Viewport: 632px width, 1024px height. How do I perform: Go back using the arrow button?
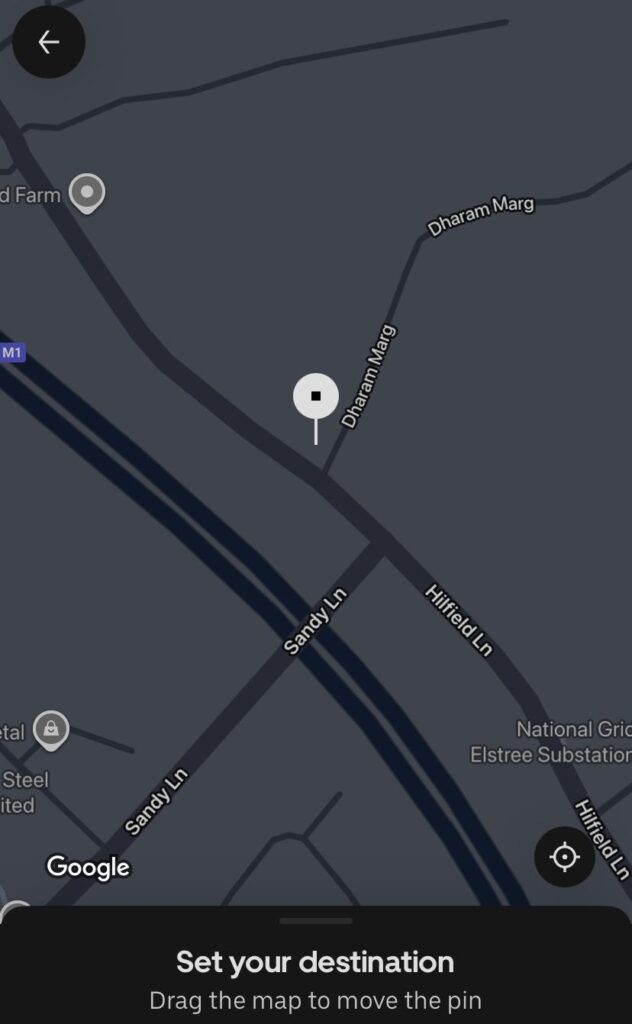tap(48, 42)
